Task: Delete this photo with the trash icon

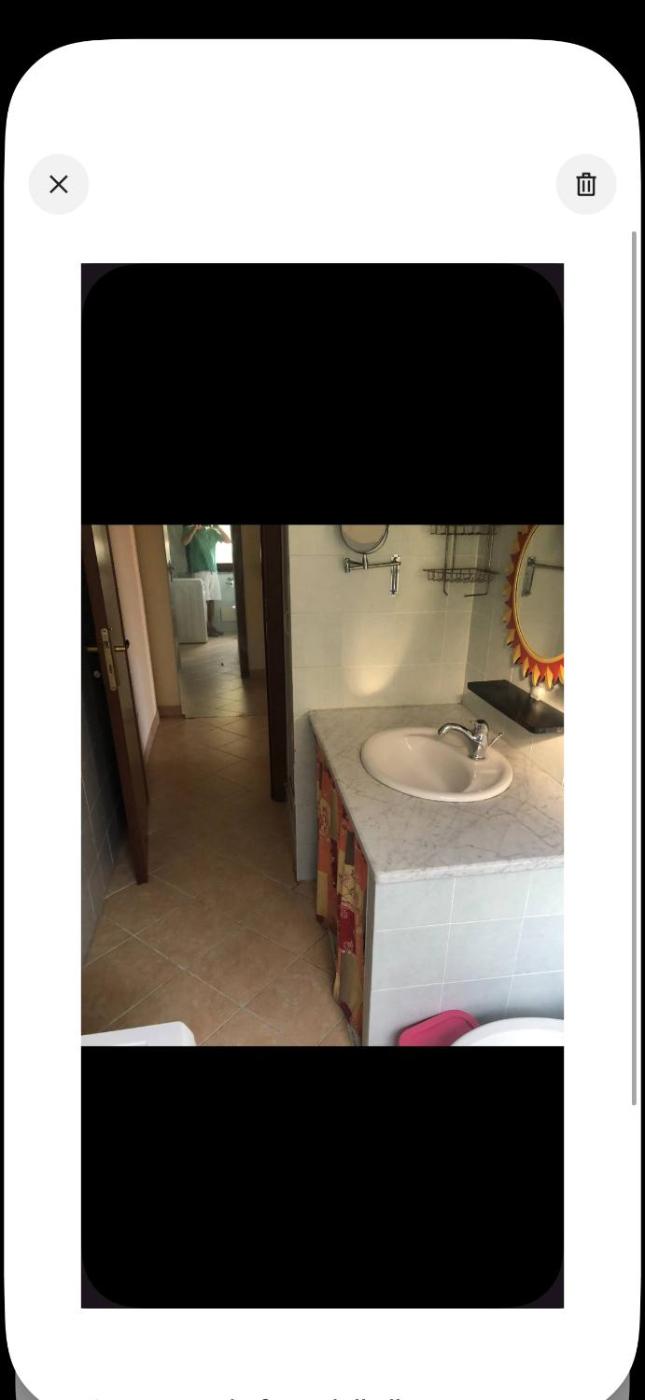Action: pos(586,184)
